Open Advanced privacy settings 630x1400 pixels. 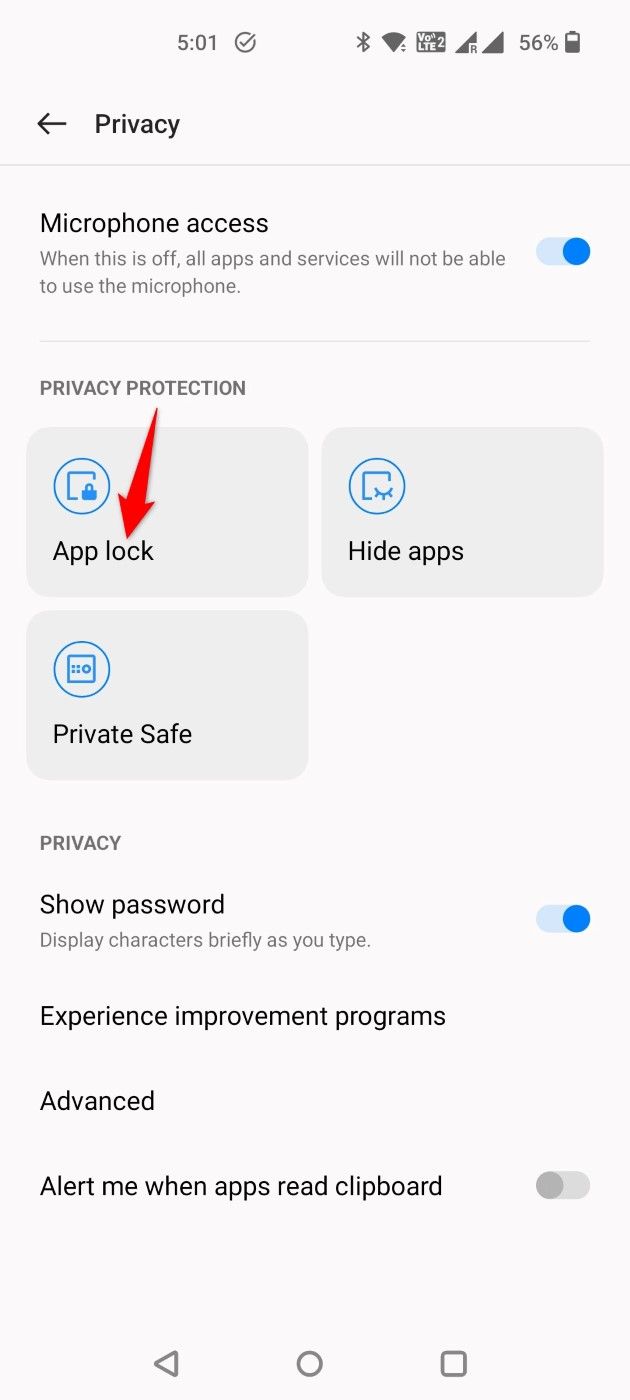point(98,1101)
